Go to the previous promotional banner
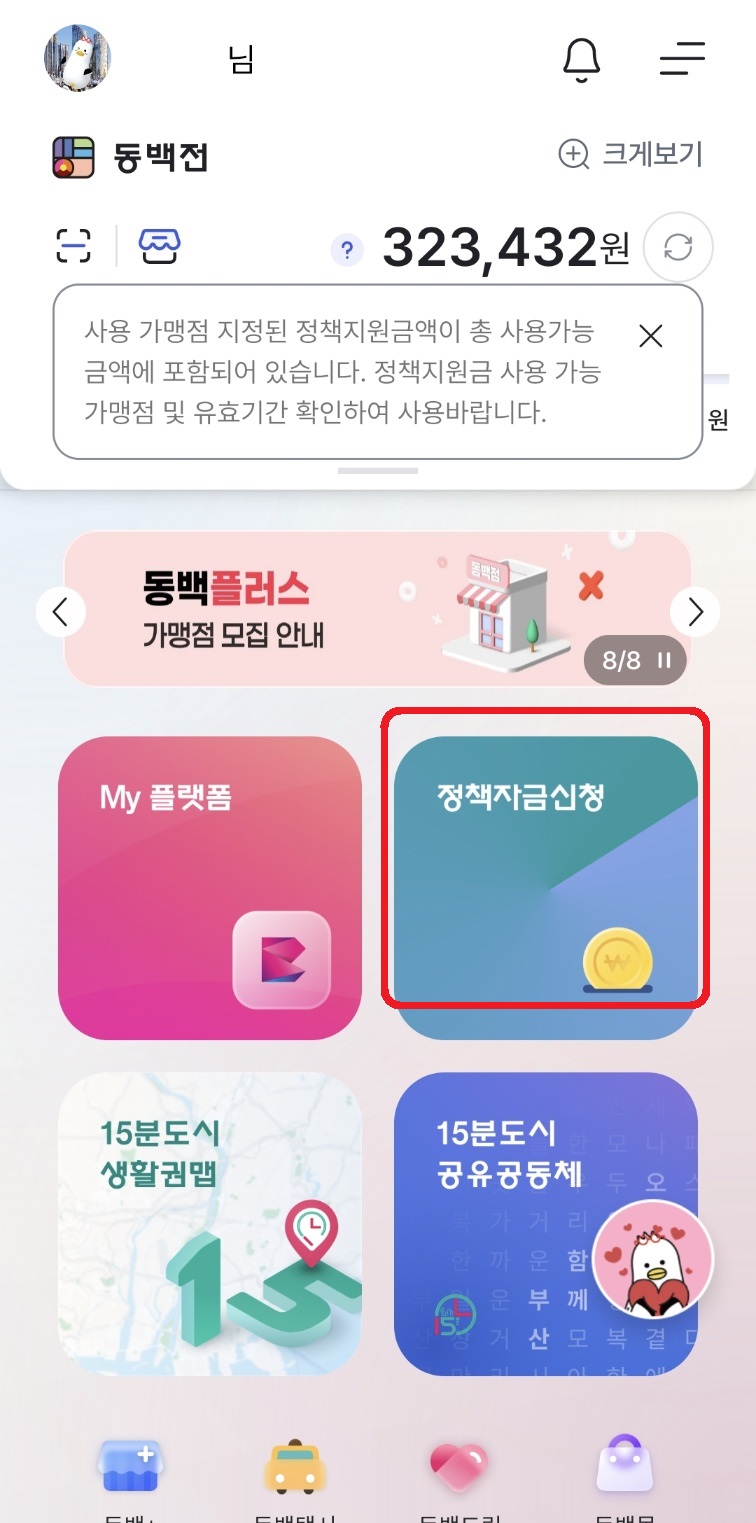This screenshot has width=756, height=1523. (61, 611)
